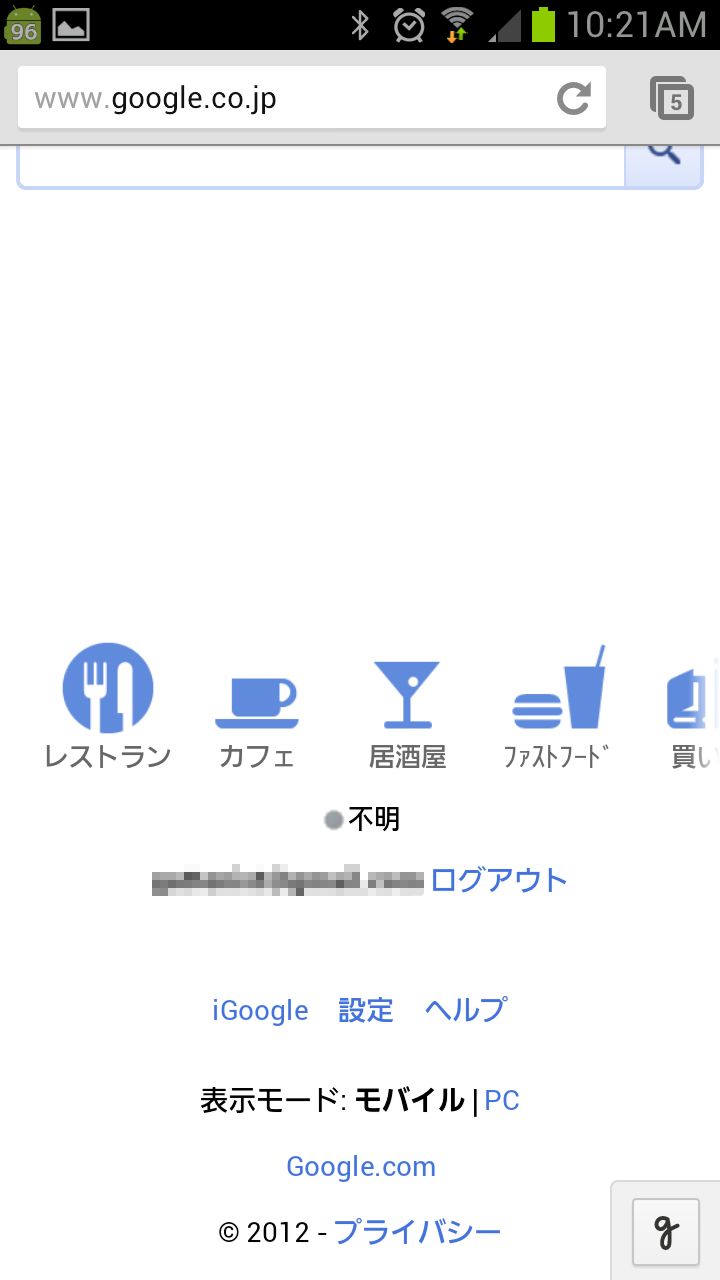Screen dimensions: 720x1280
Task: Visit the Google.com link
Action: click(x=361, y=1167)
